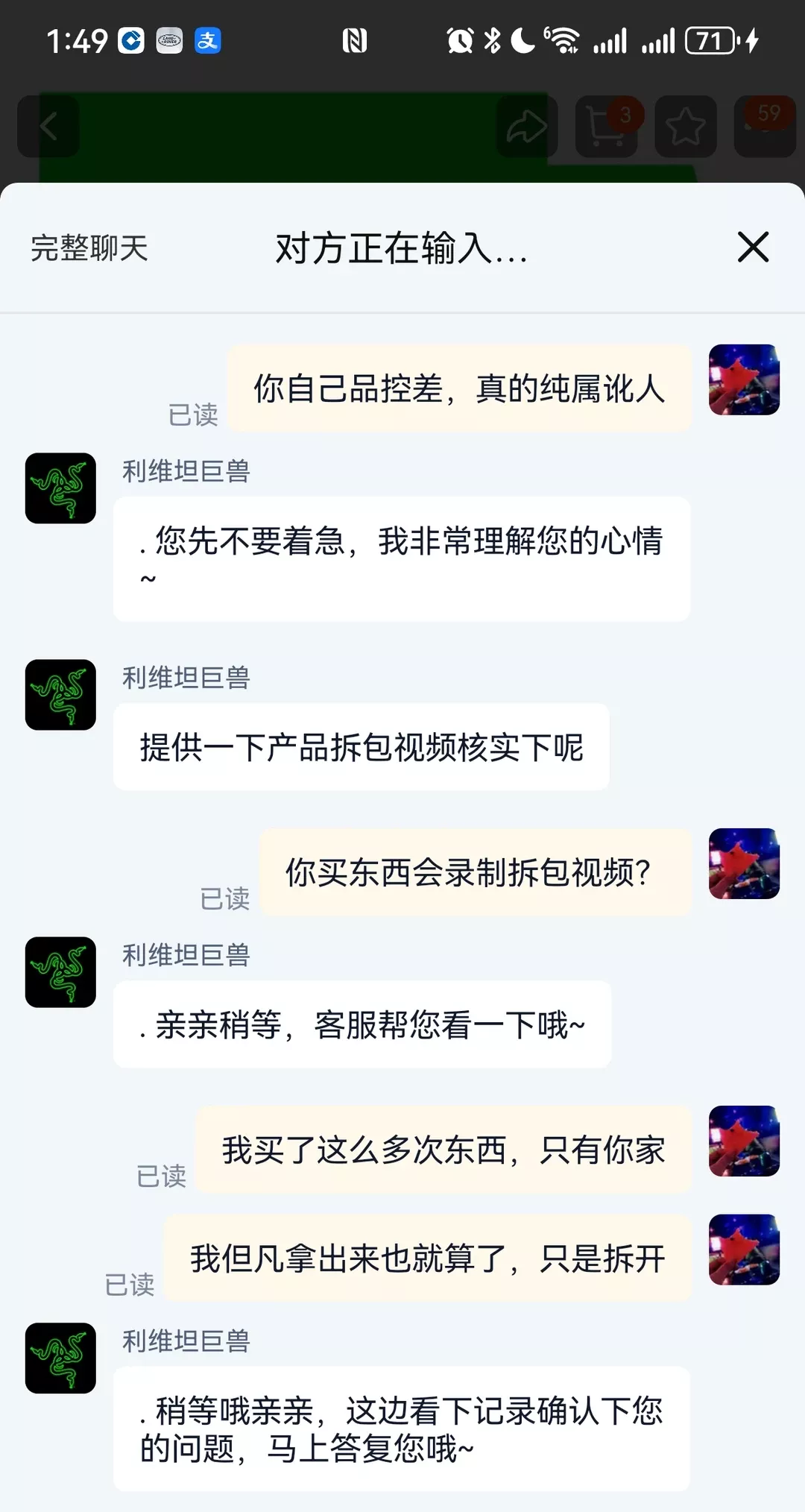Select the message 提供一下产品拆包视频核实下呢

360,746
